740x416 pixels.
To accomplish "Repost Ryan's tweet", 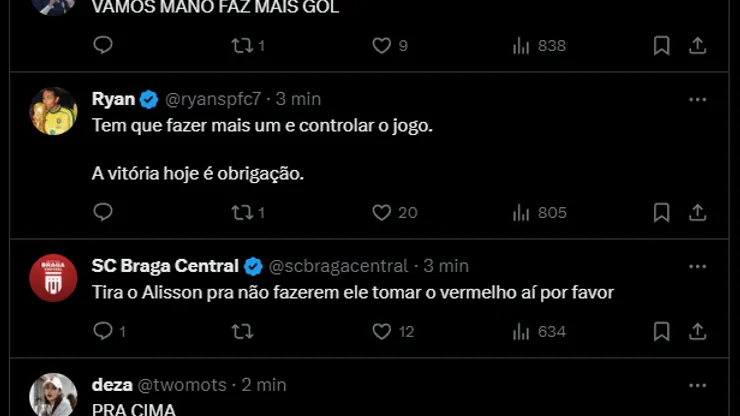I will point(242,212).
